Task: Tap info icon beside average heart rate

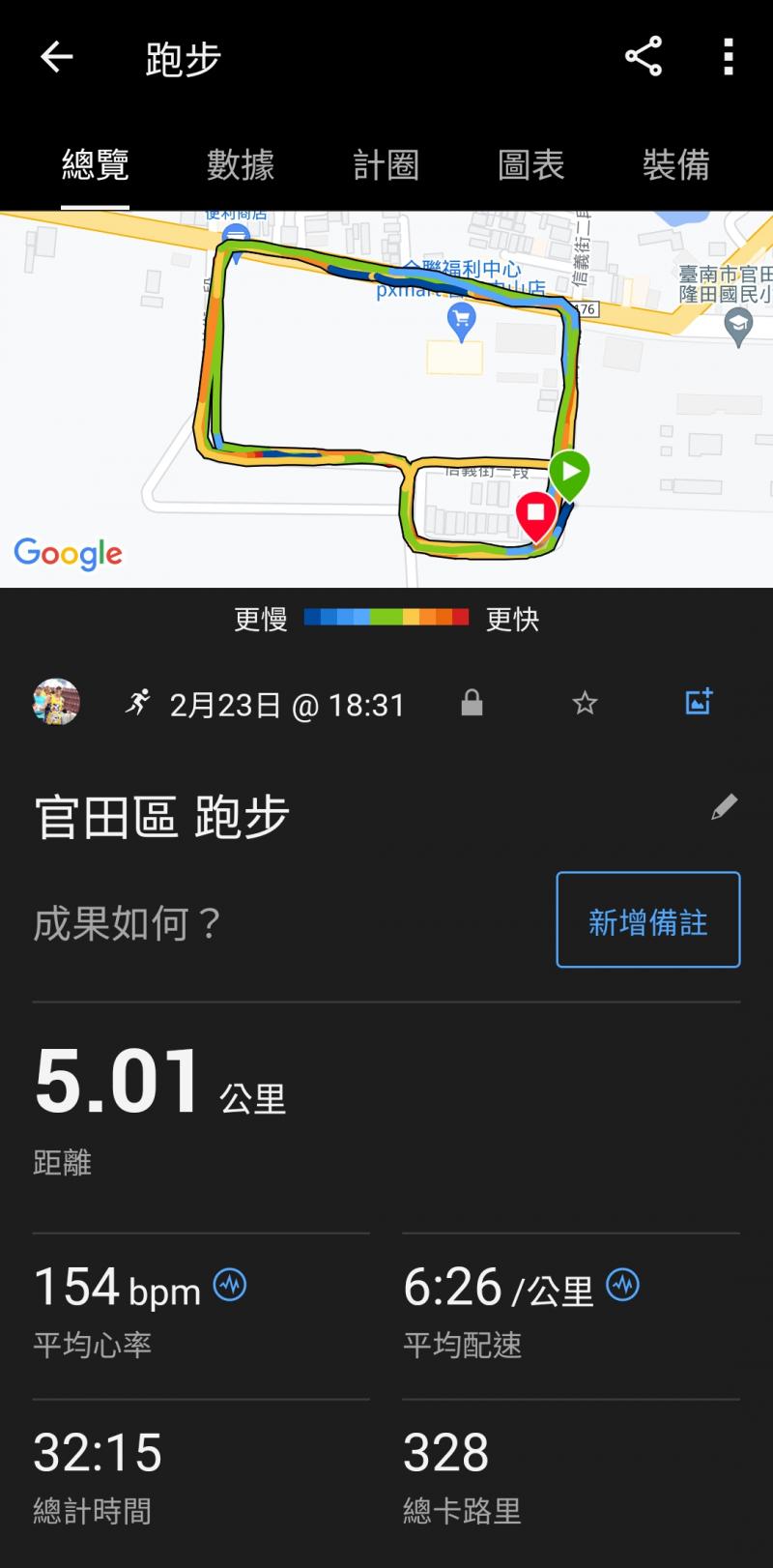Action: (x=230, y=1285)
